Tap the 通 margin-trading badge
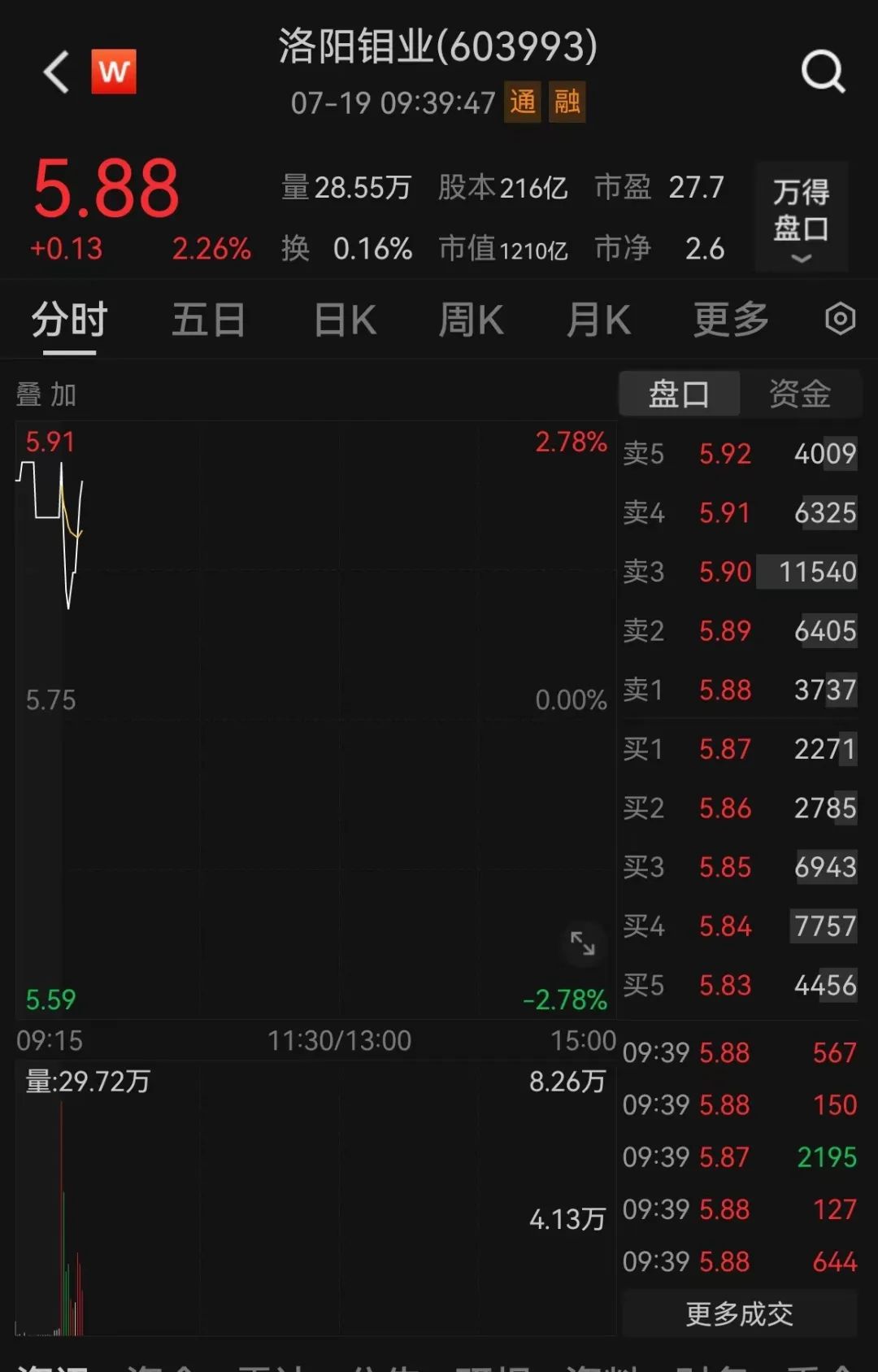 [521, 102]
